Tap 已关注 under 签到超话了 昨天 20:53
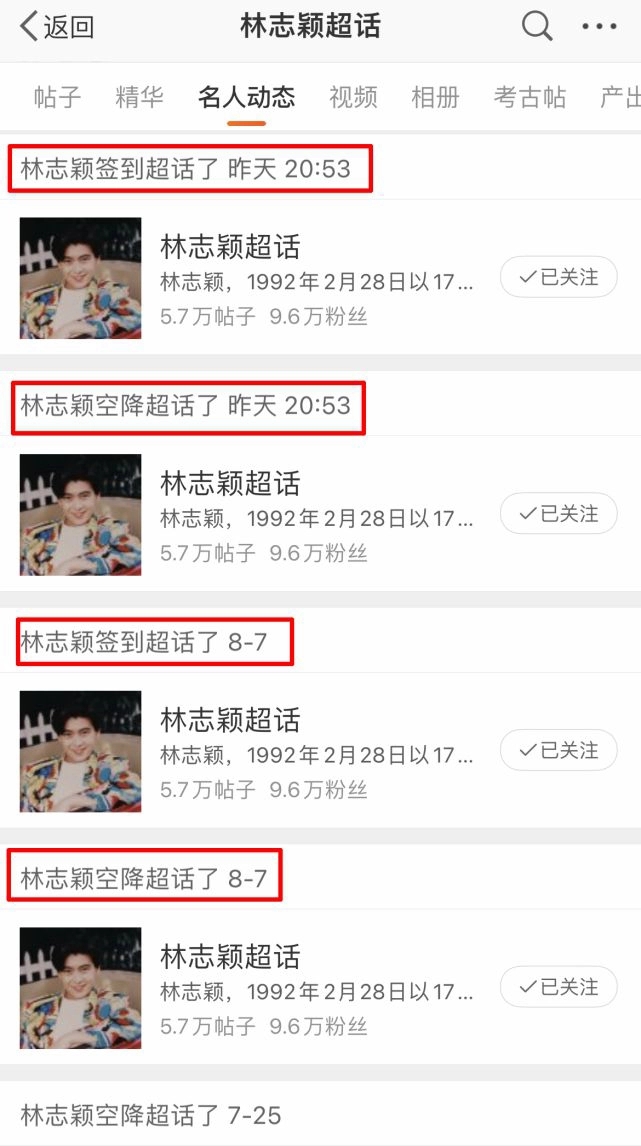 [x=559, y=277]
